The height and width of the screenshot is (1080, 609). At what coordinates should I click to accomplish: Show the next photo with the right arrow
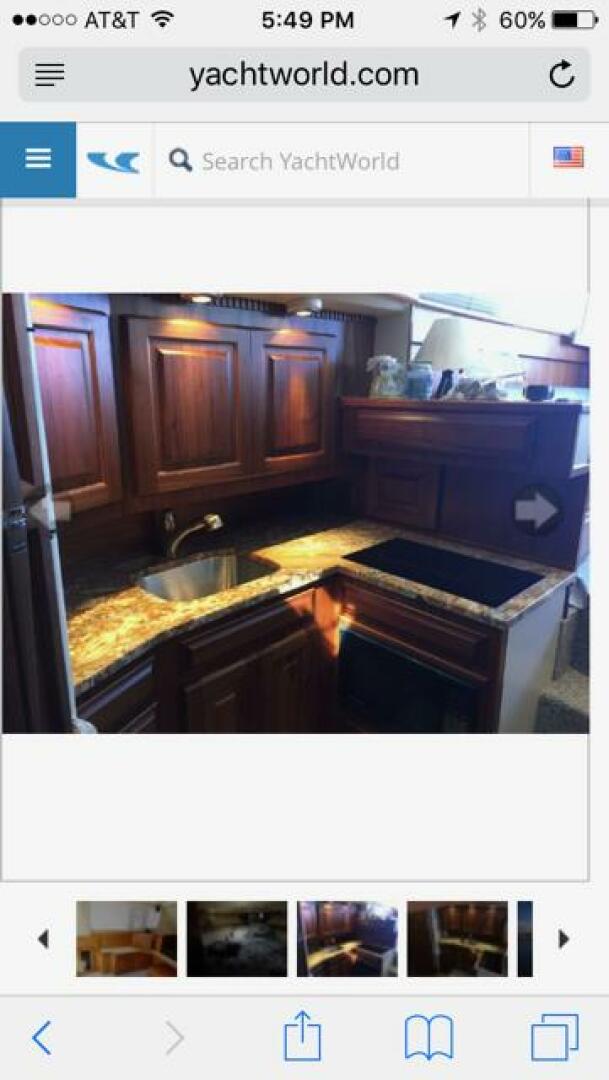click(x=537, y=511)
